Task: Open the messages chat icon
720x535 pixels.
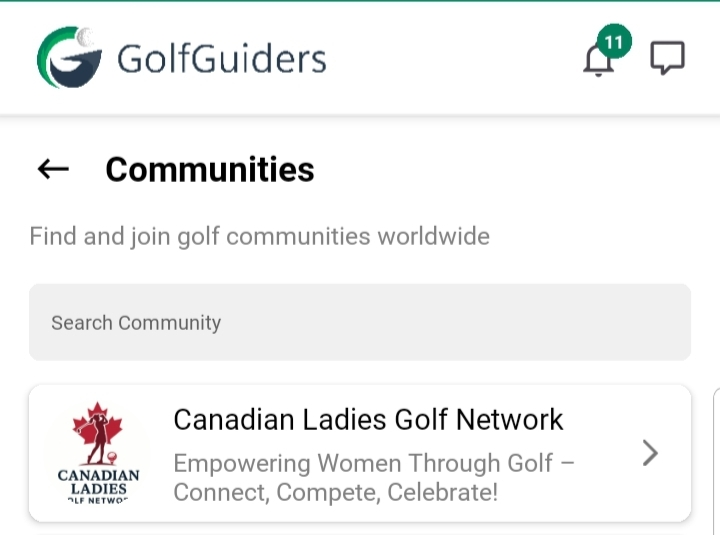Action: click(667, 58)
